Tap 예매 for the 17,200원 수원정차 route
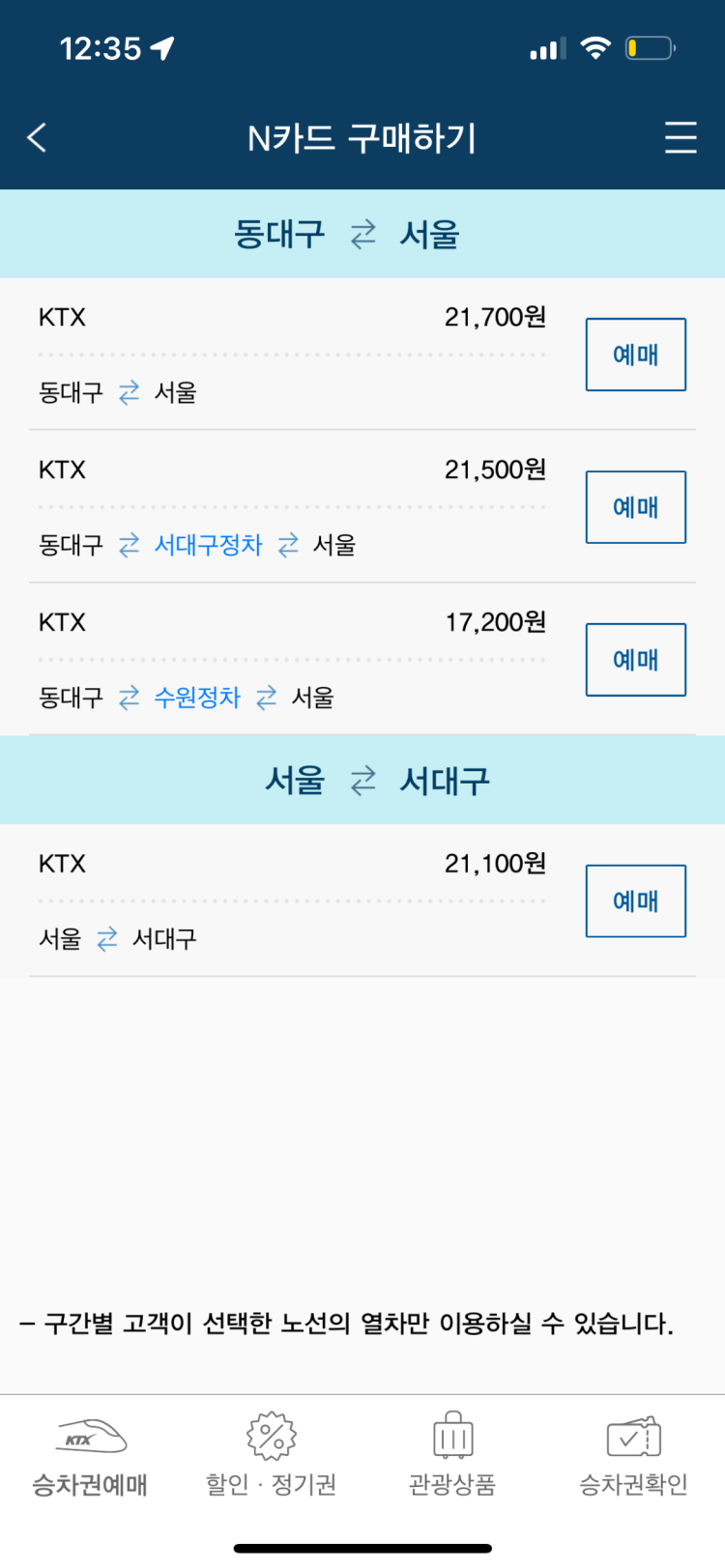Screen dimensions: 725x1568 (x=635, y=660)
